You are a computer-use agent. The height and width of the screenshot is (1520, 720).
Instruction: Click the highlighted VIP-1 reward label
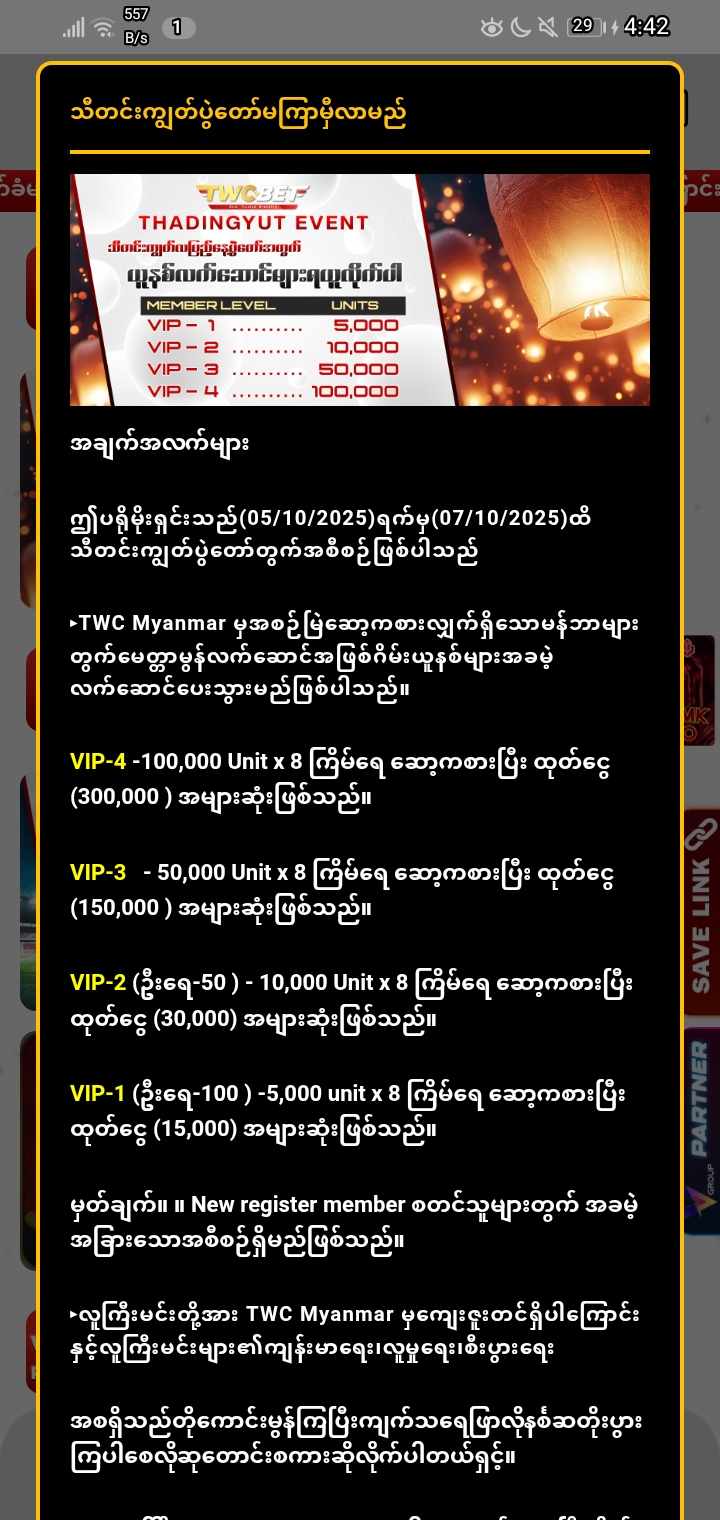coord(100,1090)
